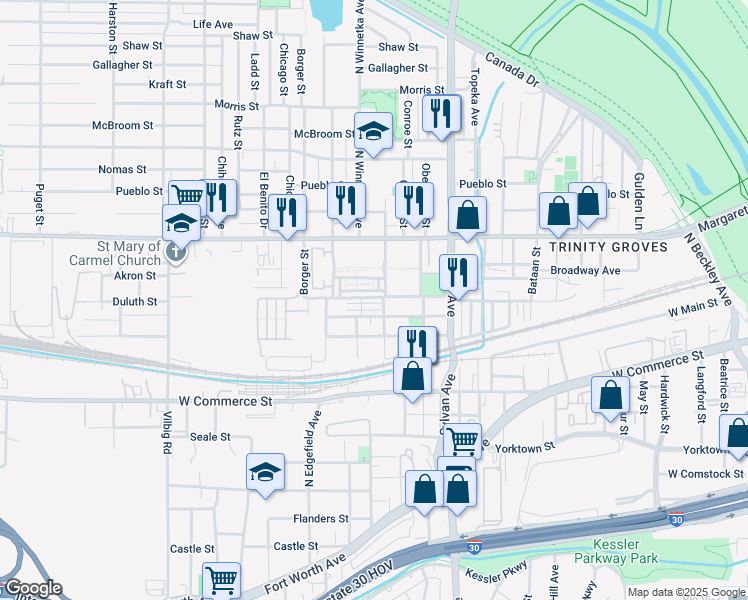Select the shopping bag marker above W Commerce St

[x=412, y=377]
